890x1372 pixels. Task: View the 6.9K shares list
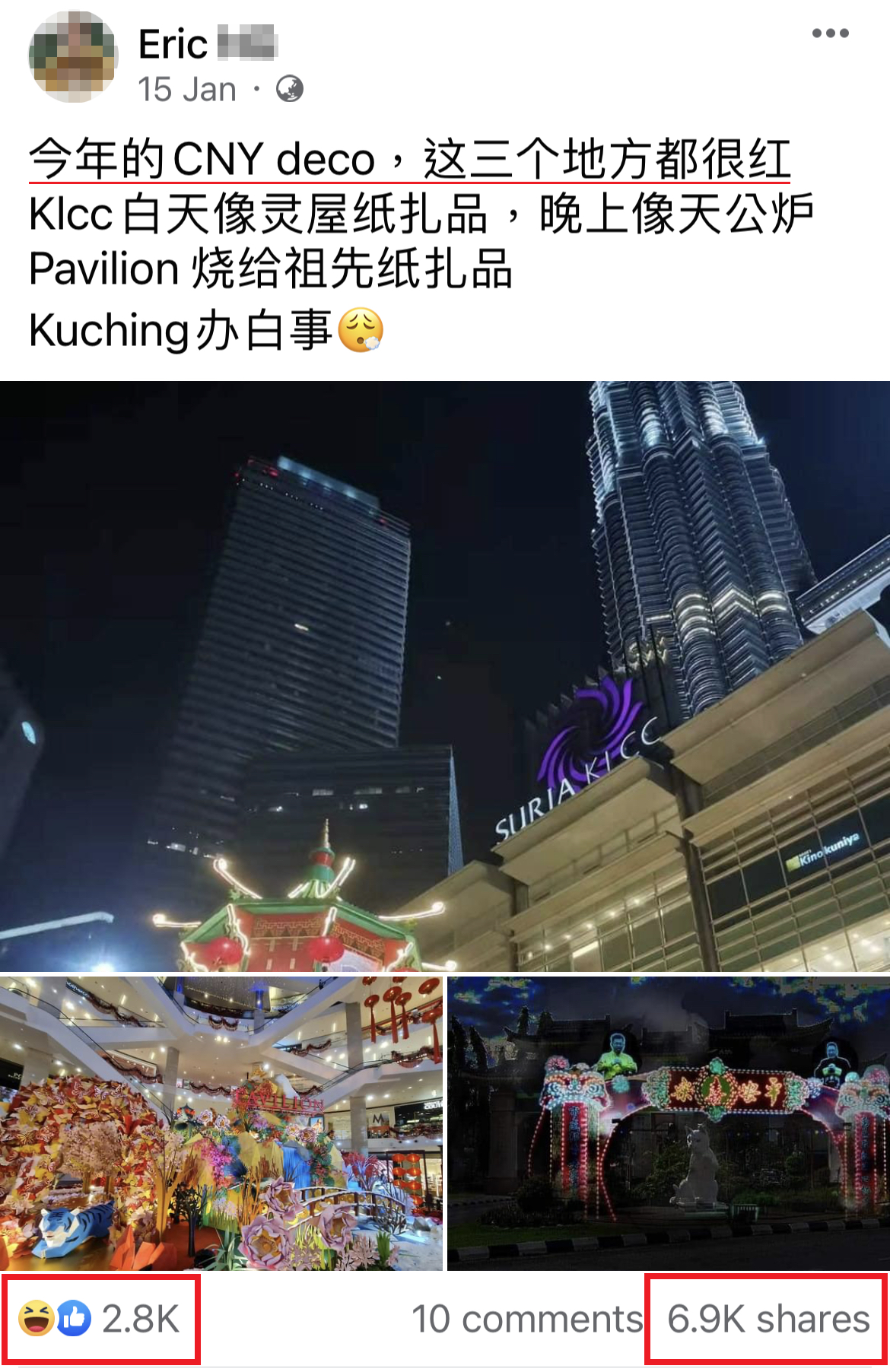(x=767, y=1319)
